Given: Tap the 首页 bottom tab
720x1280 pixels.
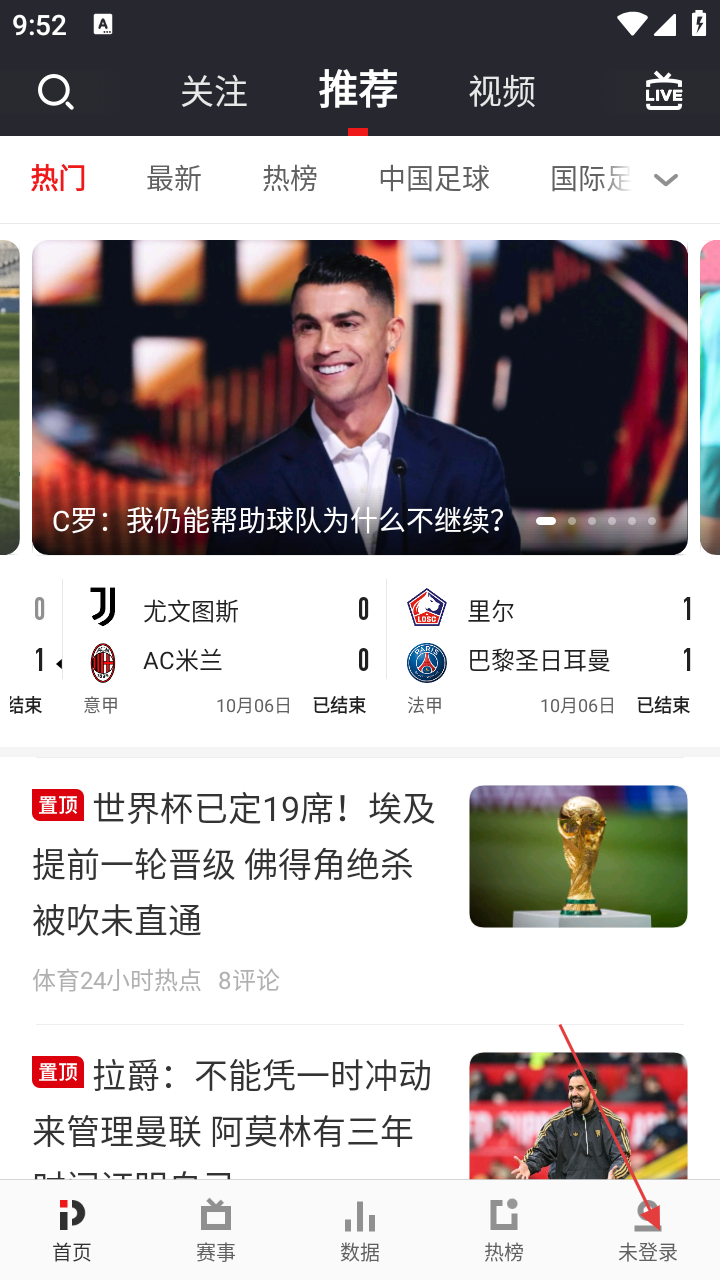Looking at the screenshot, I should (x=72, y=1230).
